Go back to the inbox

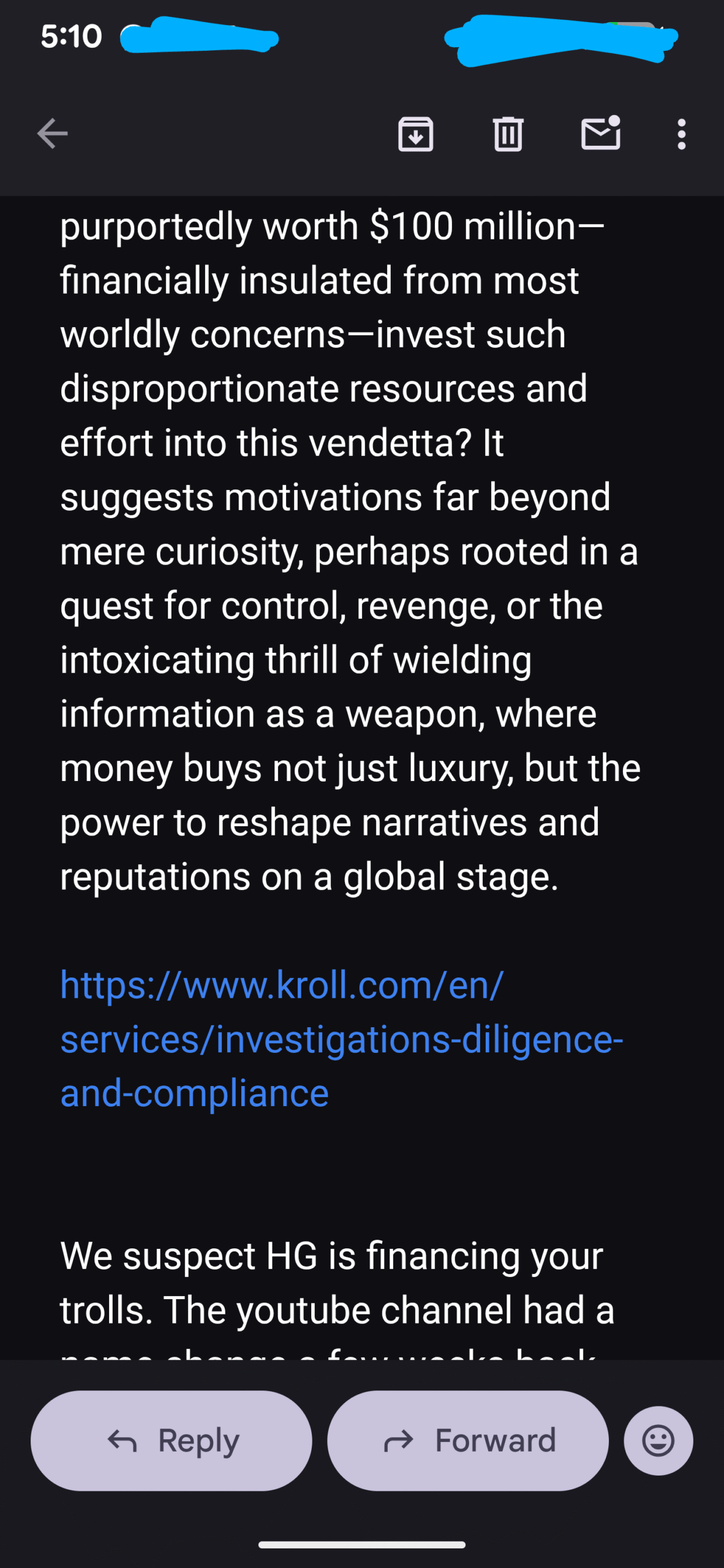point(52,134)
